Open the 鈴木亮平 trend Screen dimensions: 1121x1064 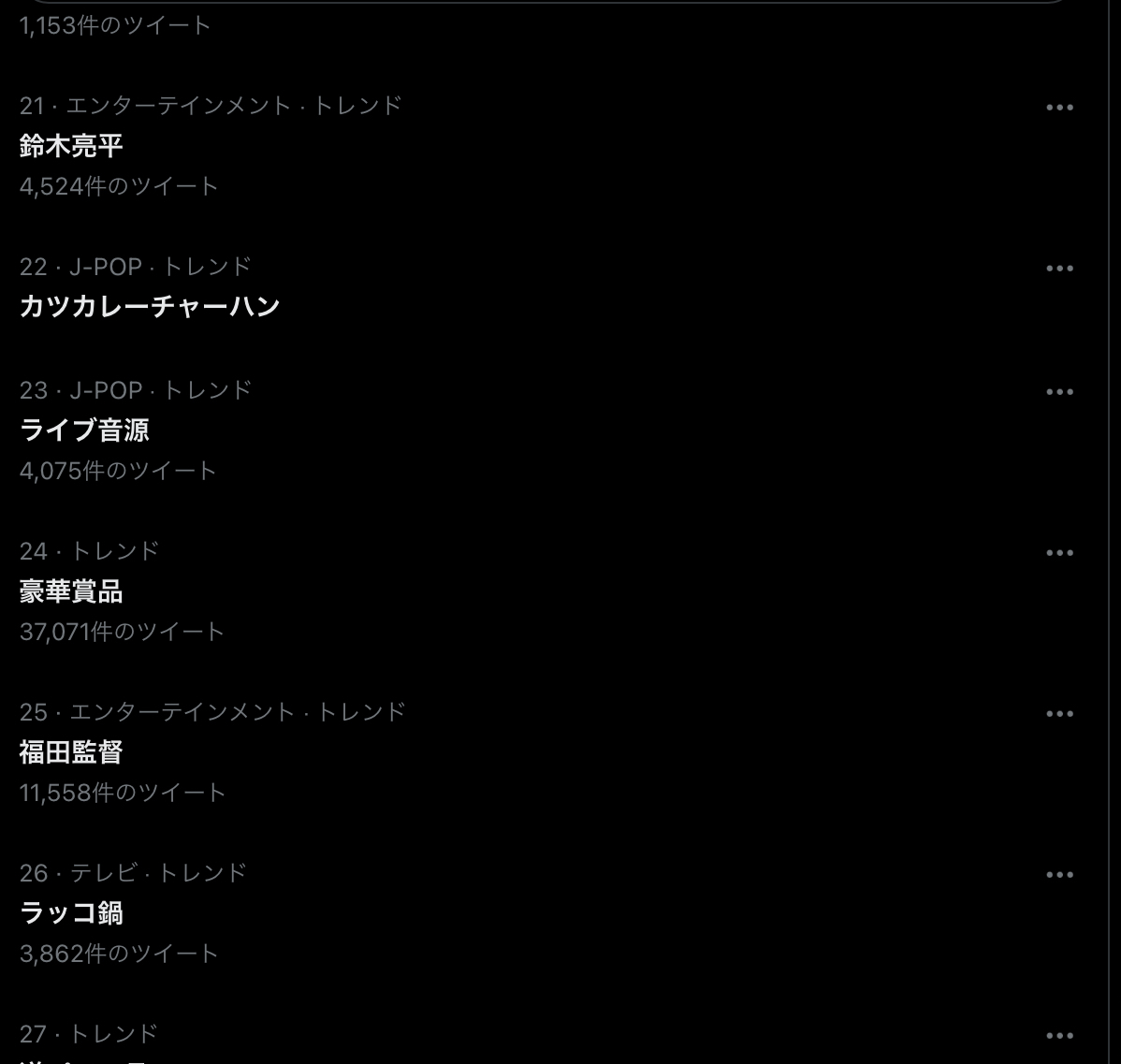tap(71, 146)
